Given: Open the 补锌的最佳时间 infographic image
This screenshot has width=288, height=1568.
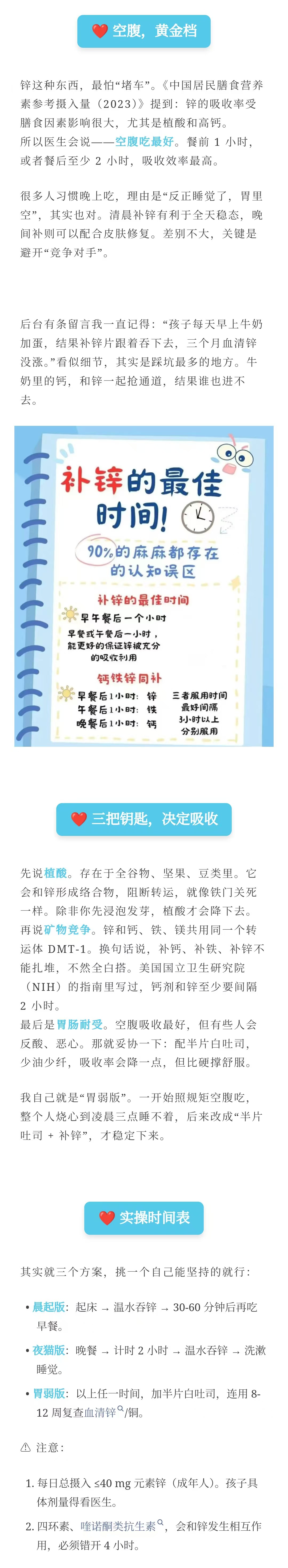Looking at the screenshot, I should point(144,585).
